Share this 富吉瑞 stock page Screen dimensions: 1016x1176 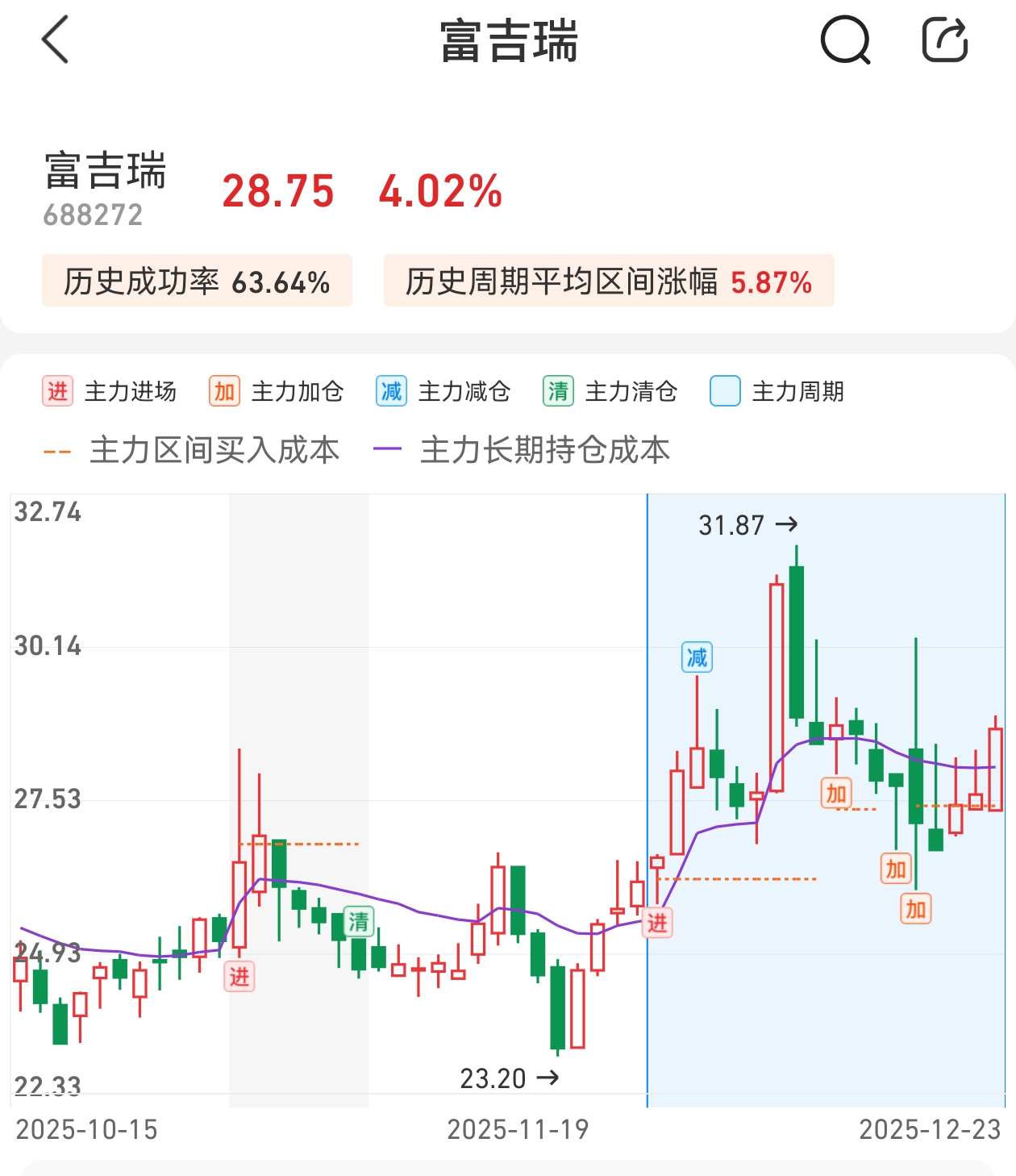[x=944, y=40]
